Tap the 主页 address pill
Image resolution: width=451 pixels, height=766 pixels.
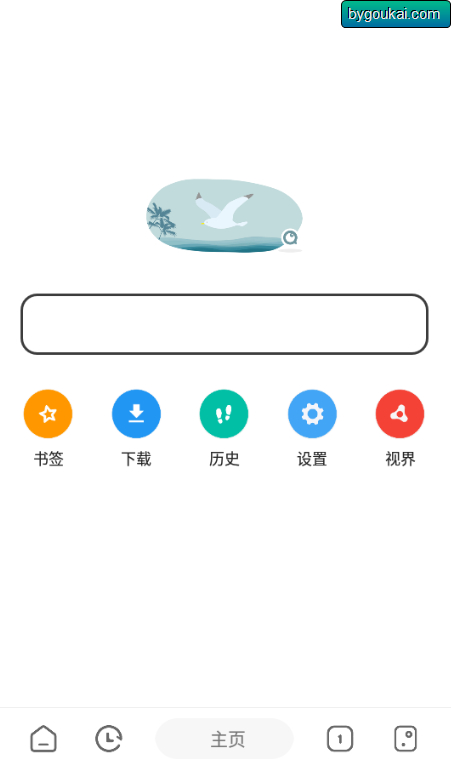[224, 739]
